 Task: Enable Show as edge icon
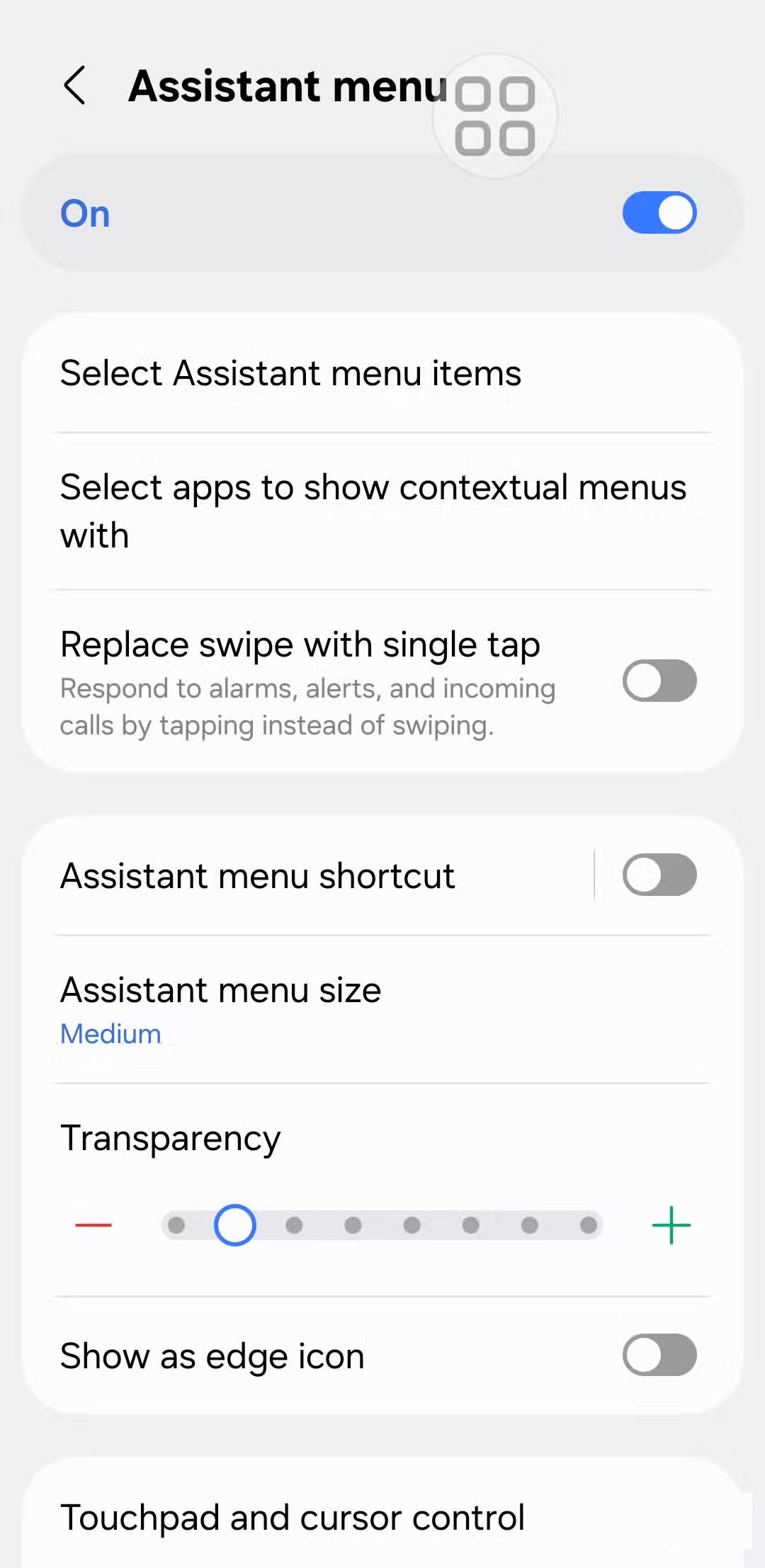tap(659, 1356)
